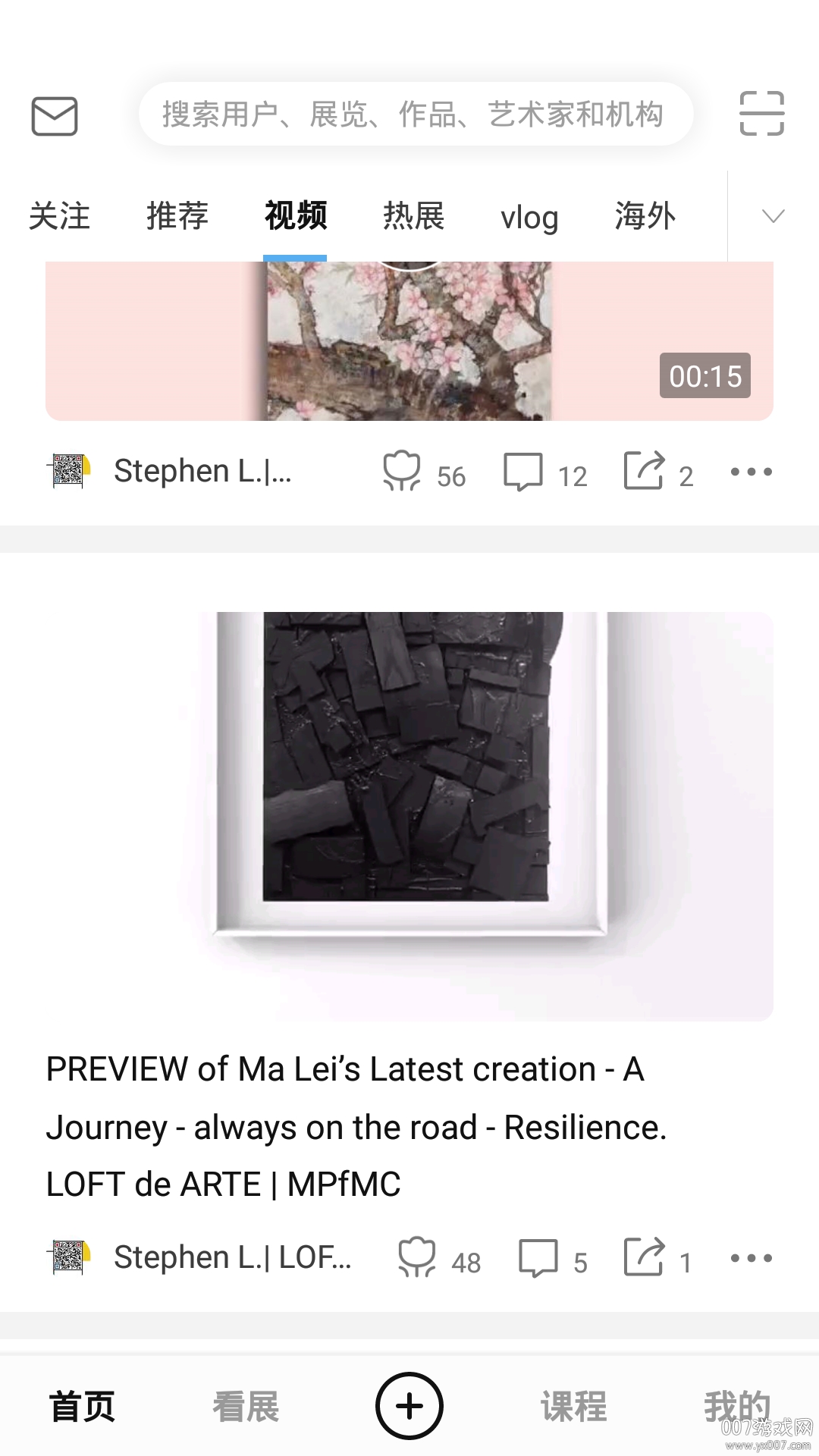Like the Ma Lei PREVIEW post
Screen dimensions: 819x1456
(x=417, y=1257)
